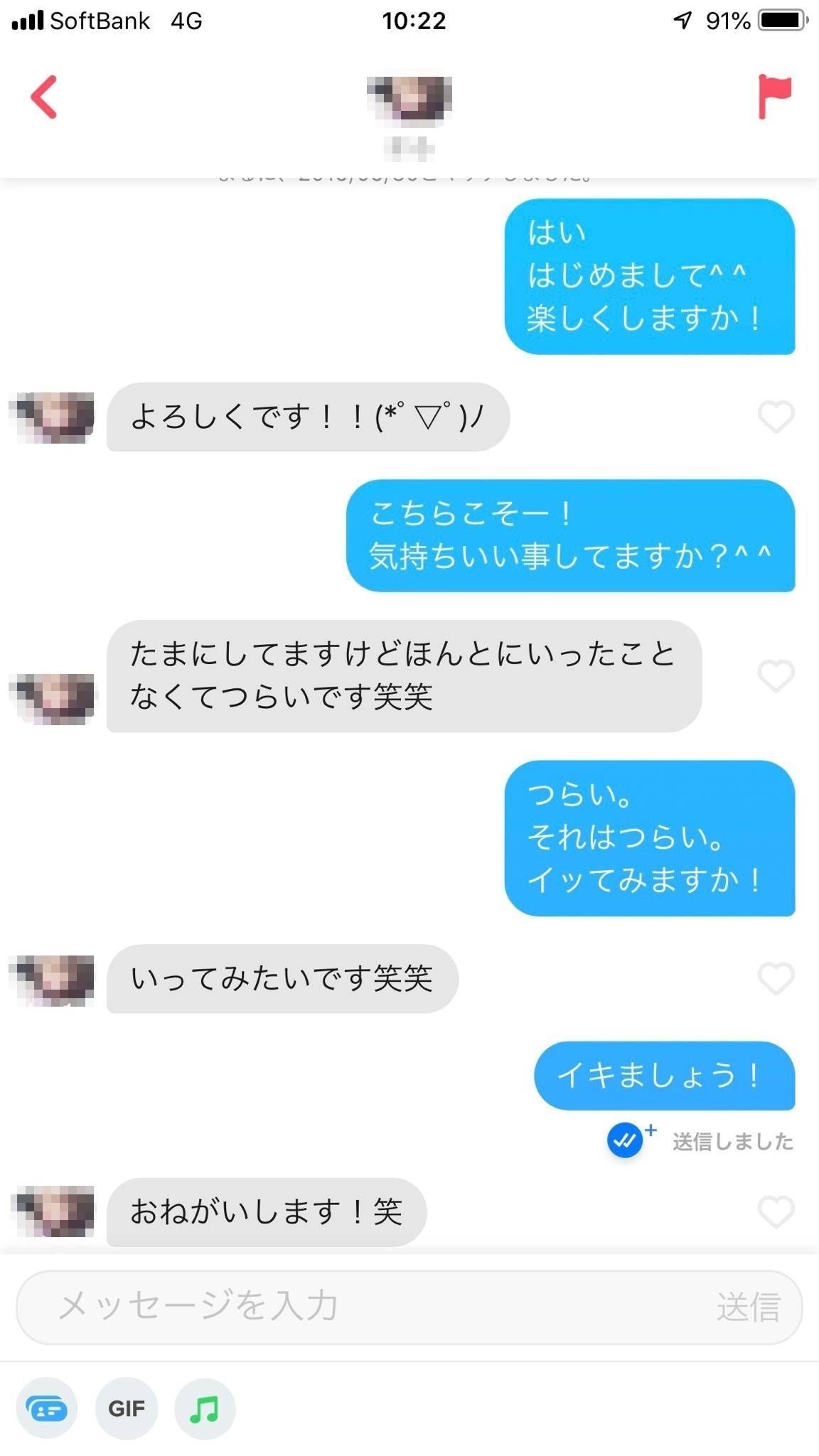
Task: Like the よろしくです message
Action: pyautogui.click(x=776, y=417)
